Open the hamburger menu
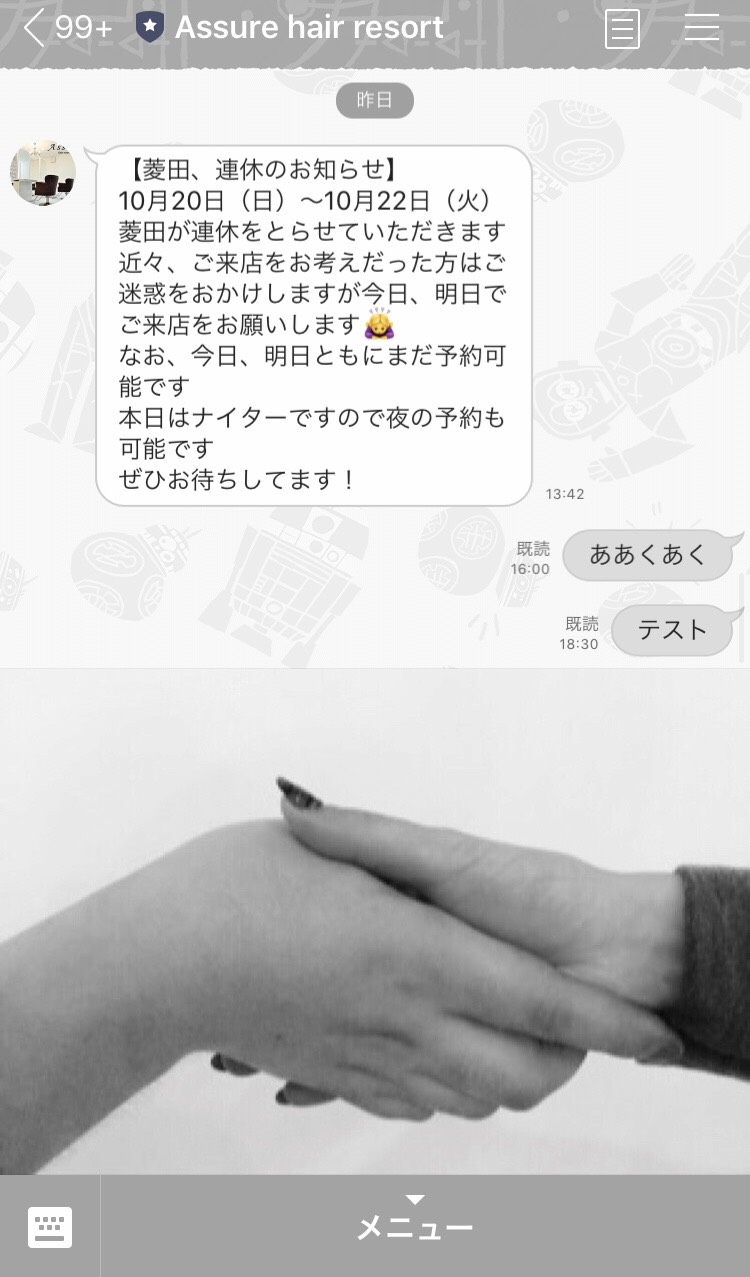This screenshot has width=750, height=1277. (x=702, y=28)
